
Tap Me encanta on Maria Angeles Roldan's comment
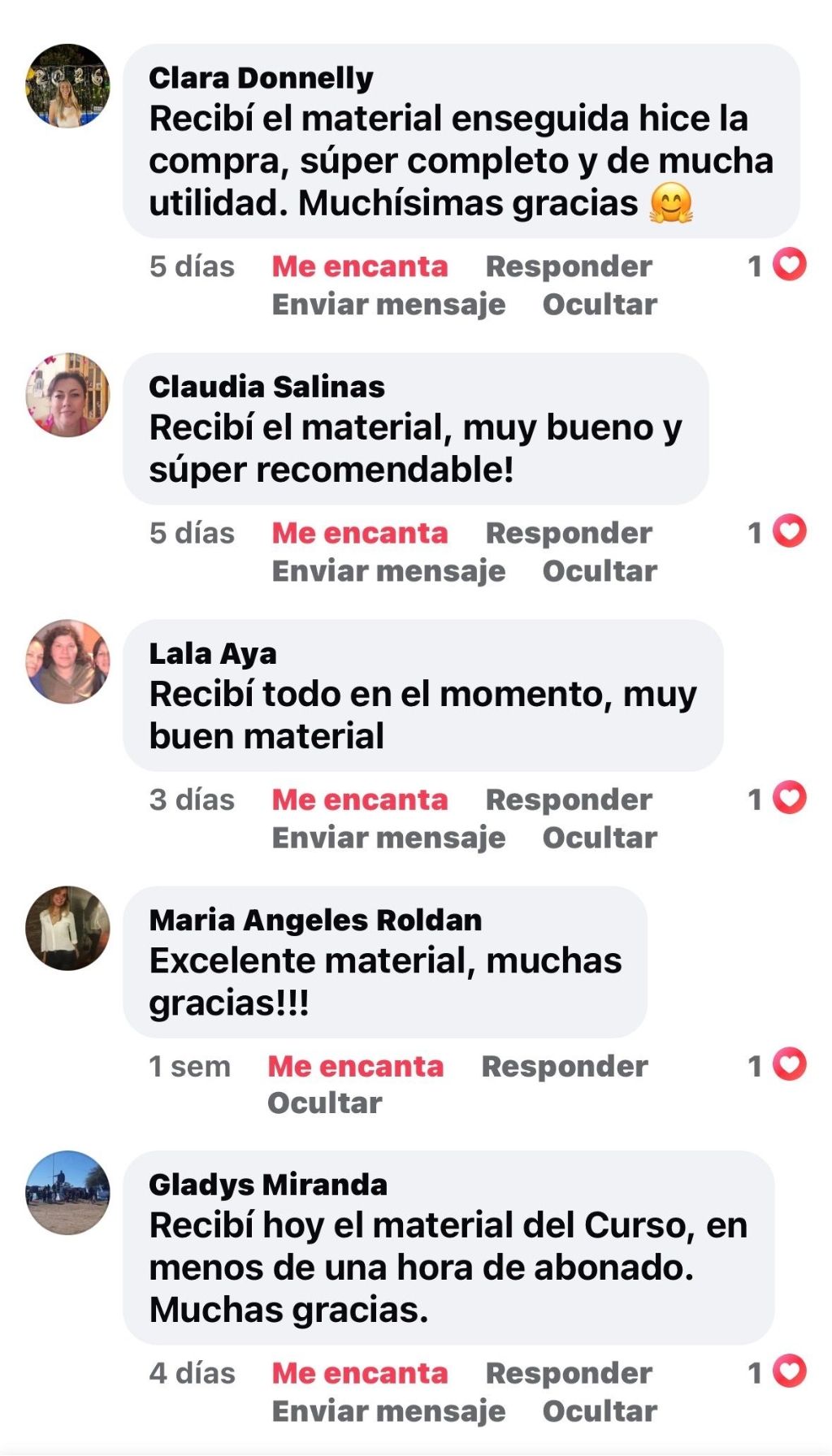point(355,1066)
